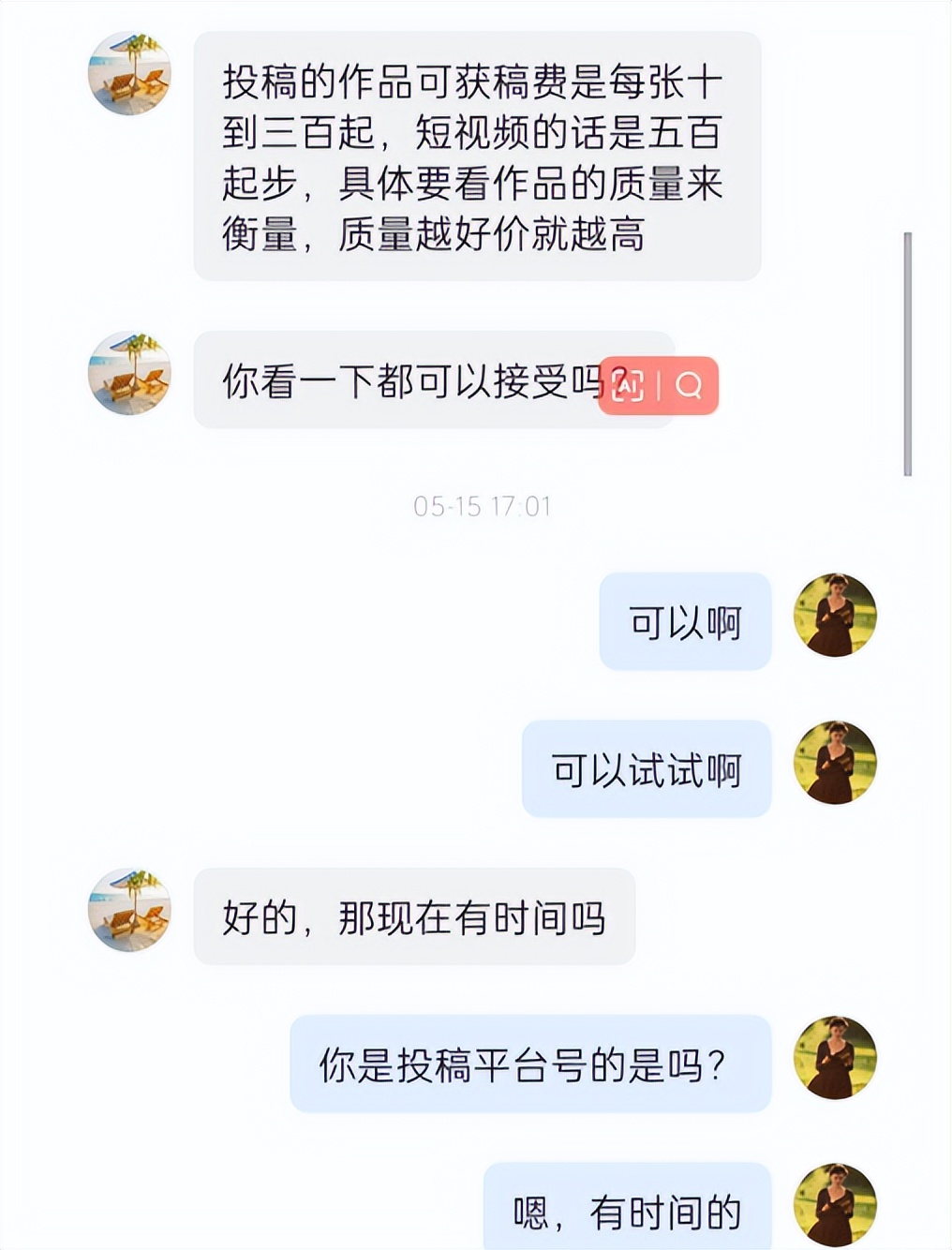The image size is (952, 1250).
Task: Click your avatar next to "可以试试啊"
Action: click(x=834, y=766)
